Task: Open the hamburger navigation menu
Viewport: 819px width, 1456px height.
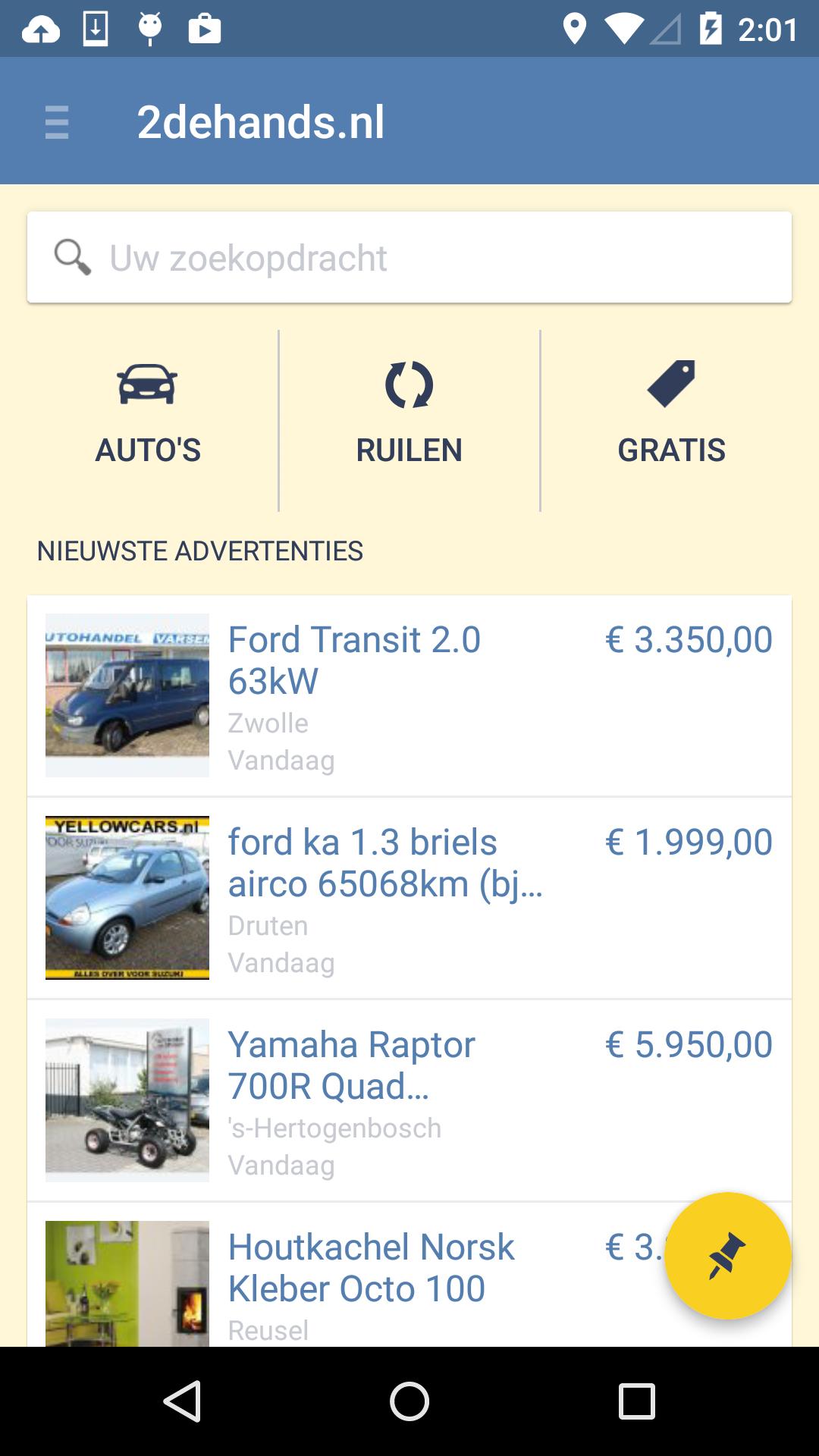Action: [57, 121]
